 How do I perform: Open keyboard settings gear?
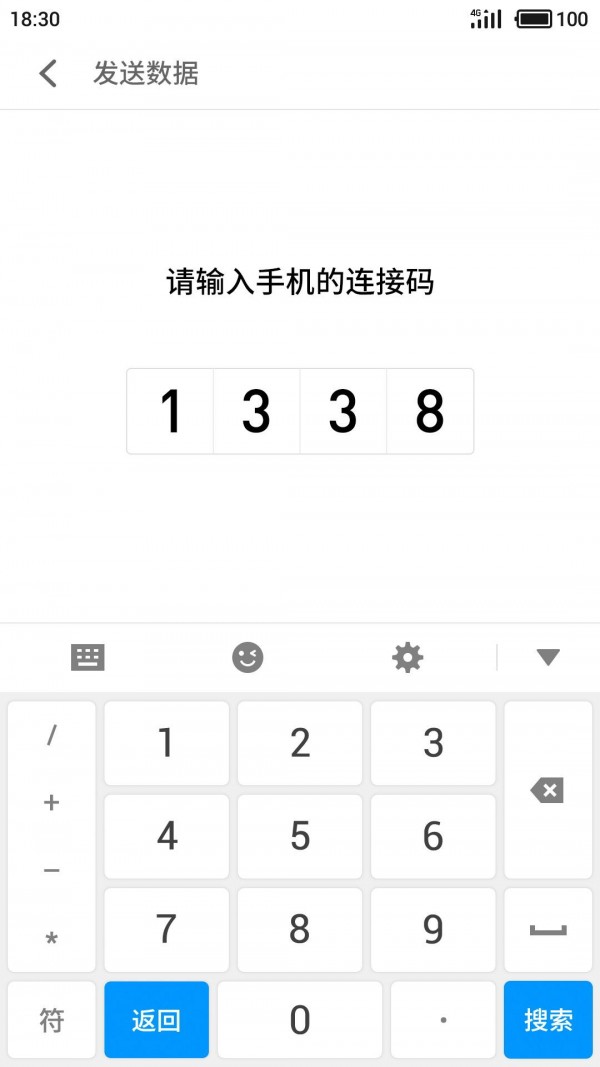coord(407,657)
